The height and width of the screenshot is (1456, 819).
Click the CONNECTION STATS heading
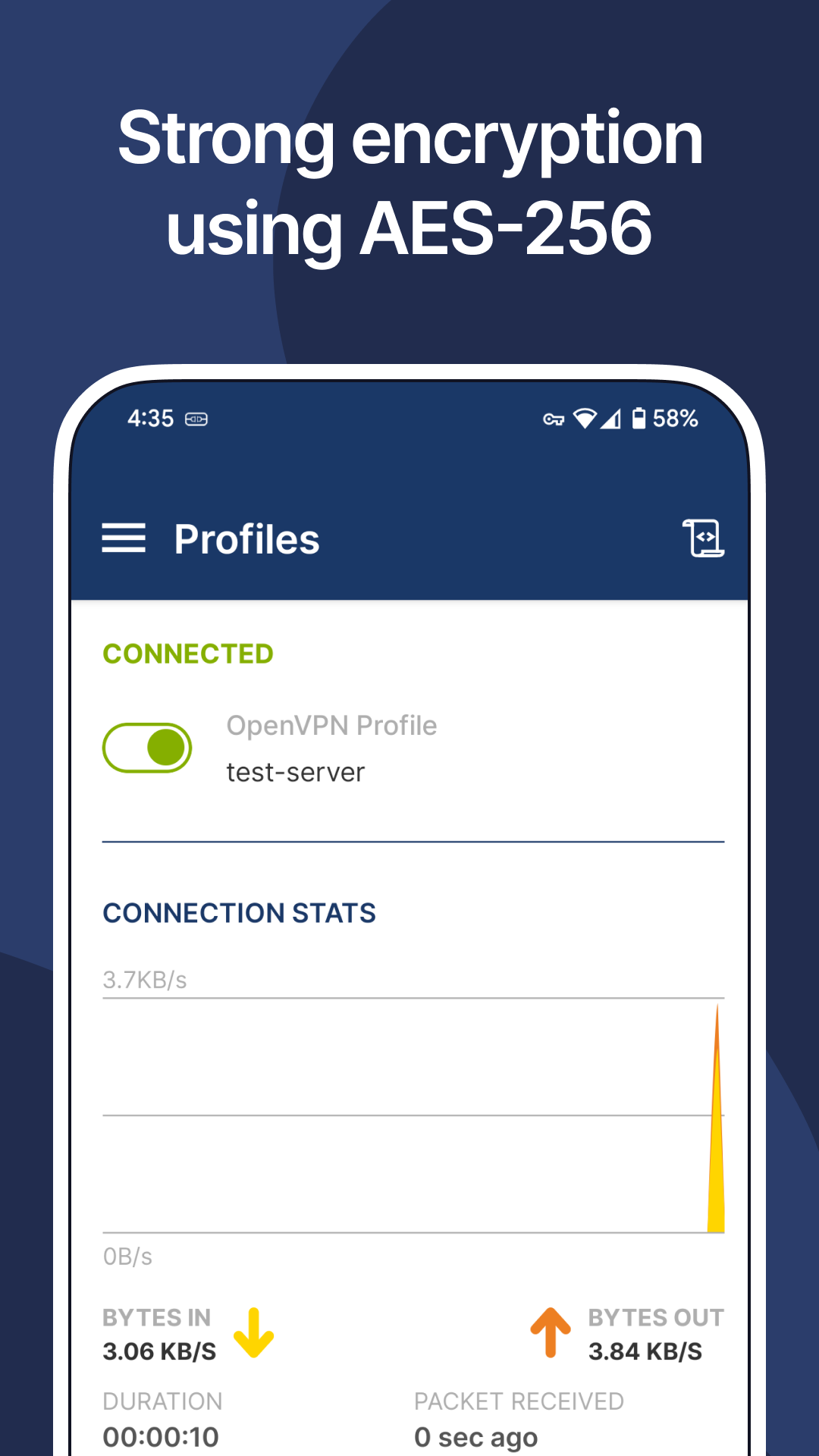tap(240, 912)
